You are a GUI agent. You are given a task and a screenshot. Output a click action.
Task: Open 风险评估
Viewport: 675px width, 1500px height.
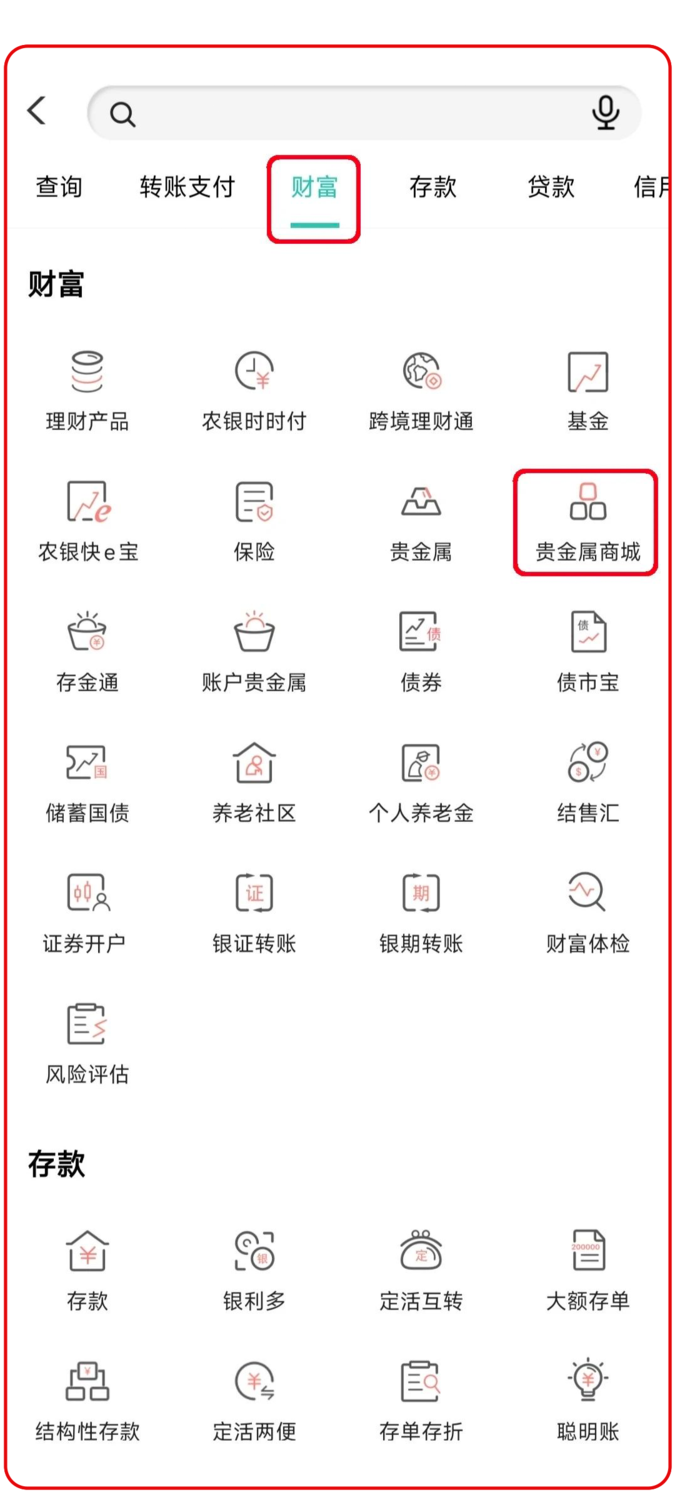coord(87,1044)
